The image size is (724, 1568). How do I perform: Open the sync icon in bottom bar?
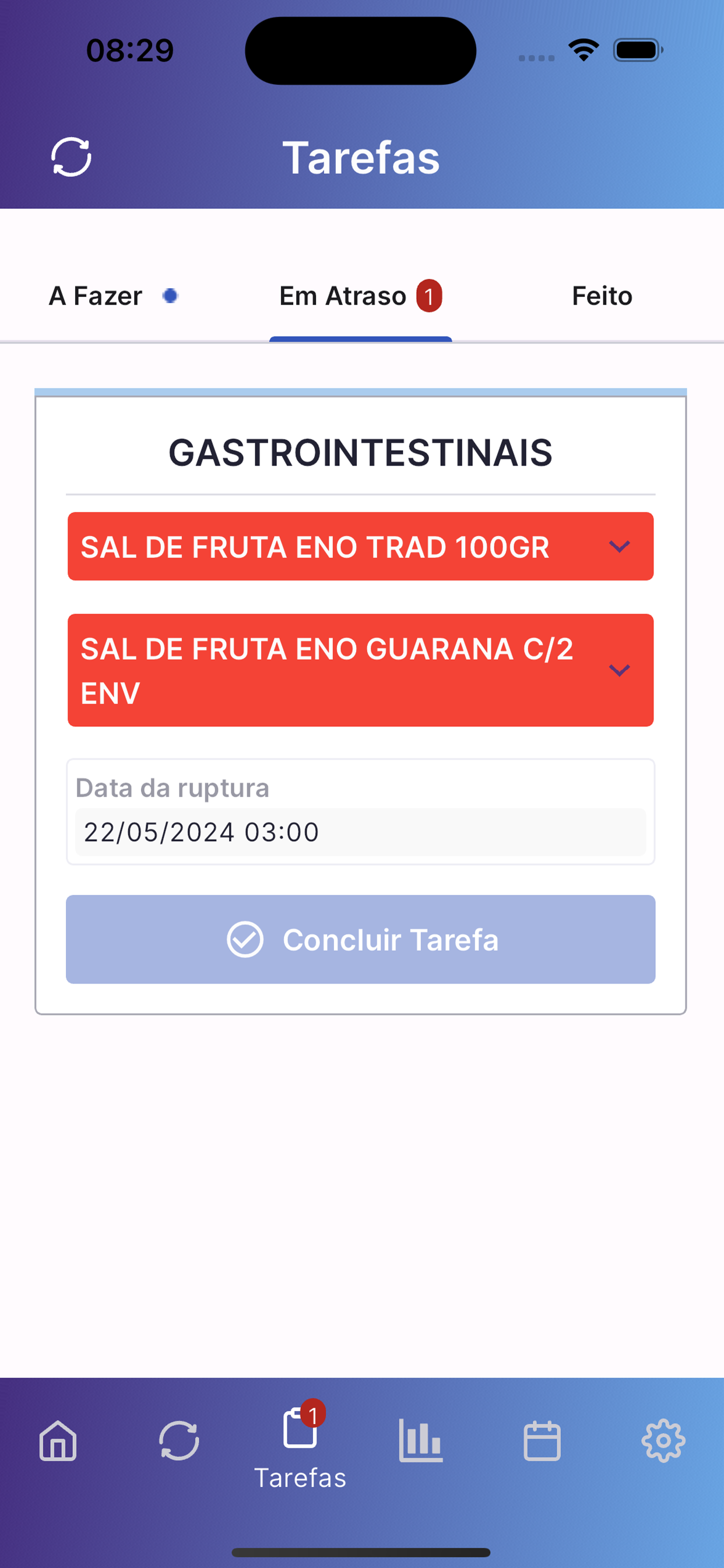click(x=179, y=1441)
